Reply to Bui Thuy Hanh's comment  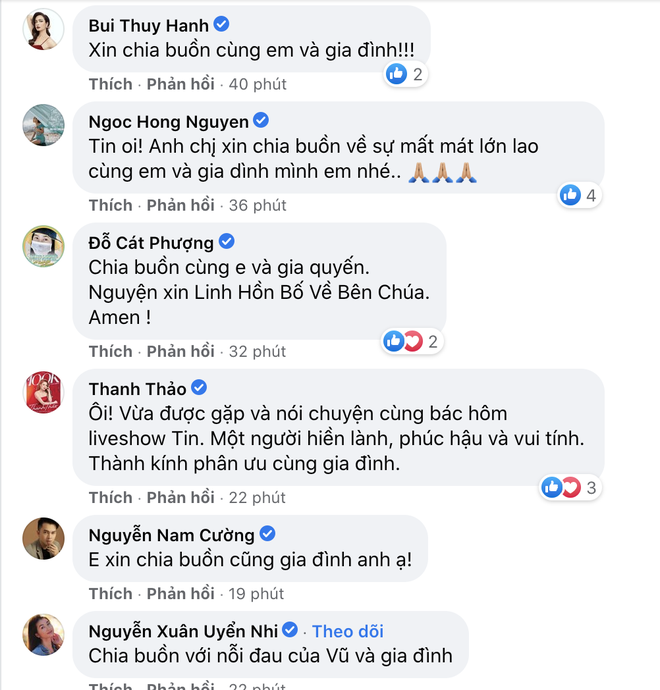[x=180, y=83]
